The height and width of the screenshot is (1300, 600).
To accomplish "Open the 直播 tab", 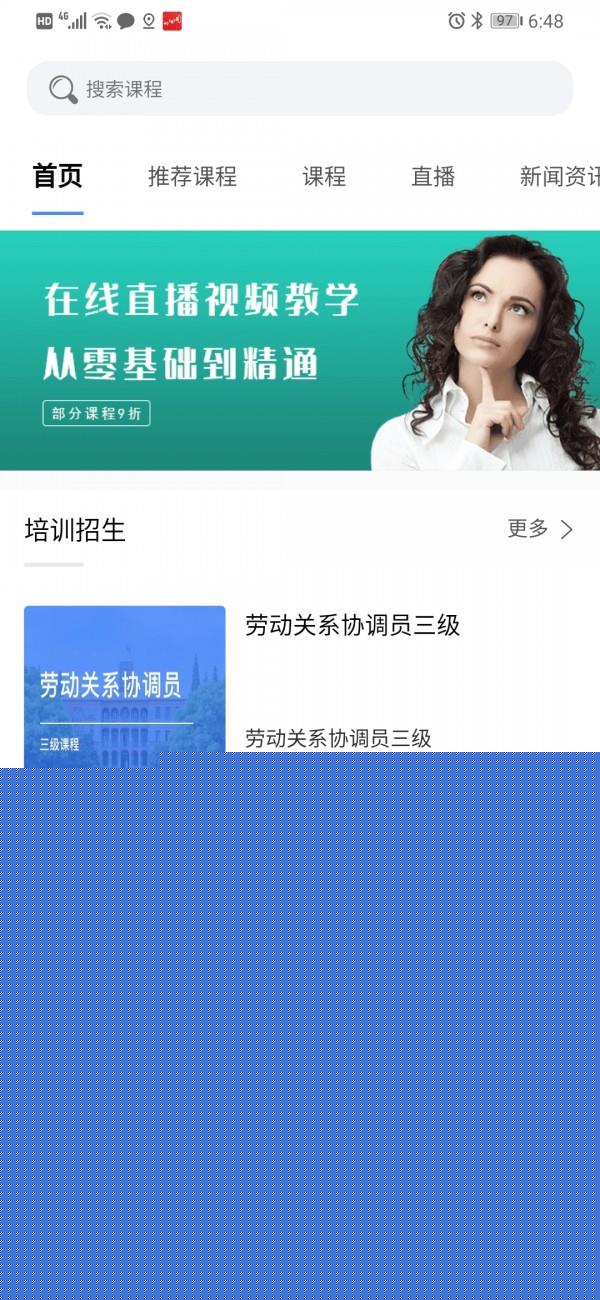I will point(433,177).
